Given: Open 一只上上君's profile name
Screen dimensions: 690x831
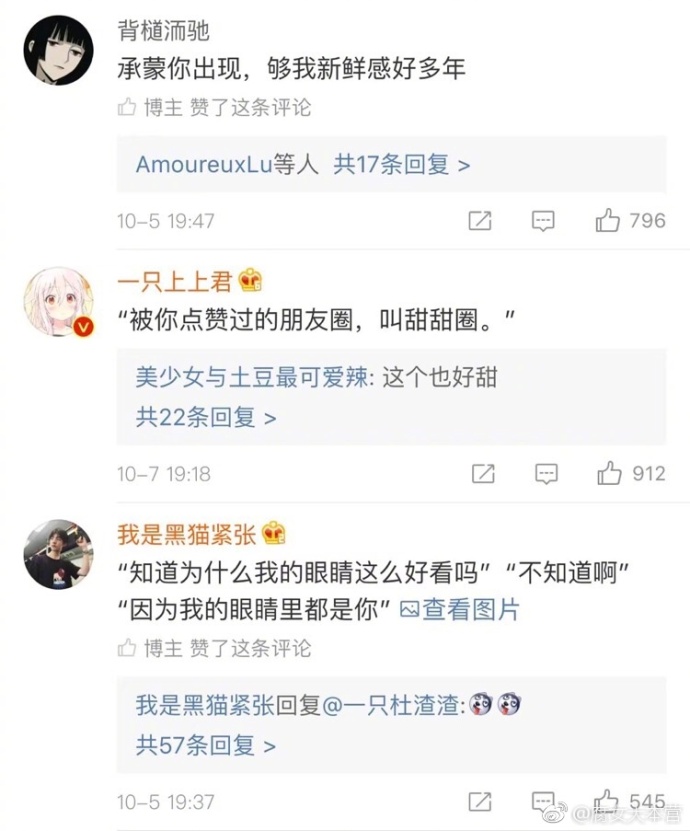Looking at the screenshot, I should coord(175,281).
